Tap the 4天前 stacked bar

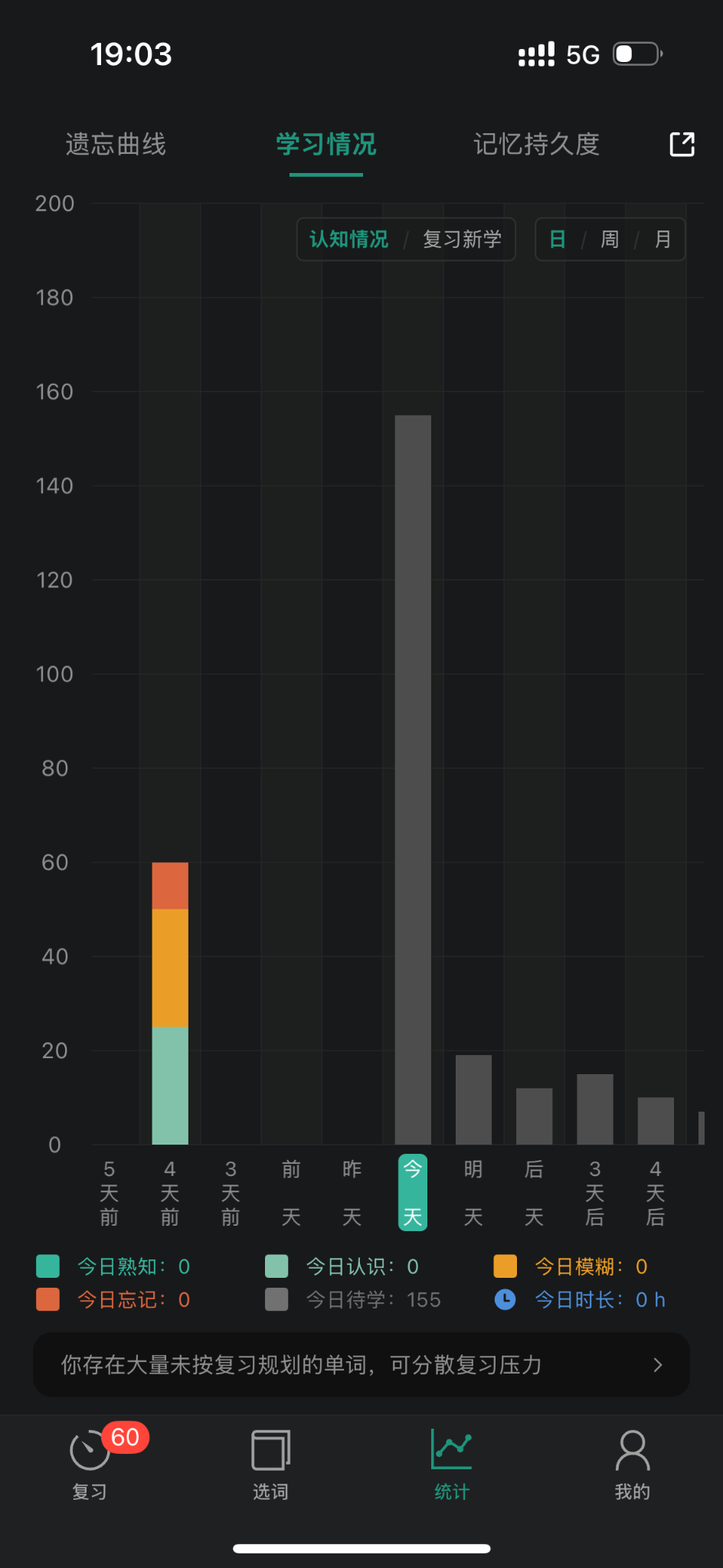tap(170, 1003)
